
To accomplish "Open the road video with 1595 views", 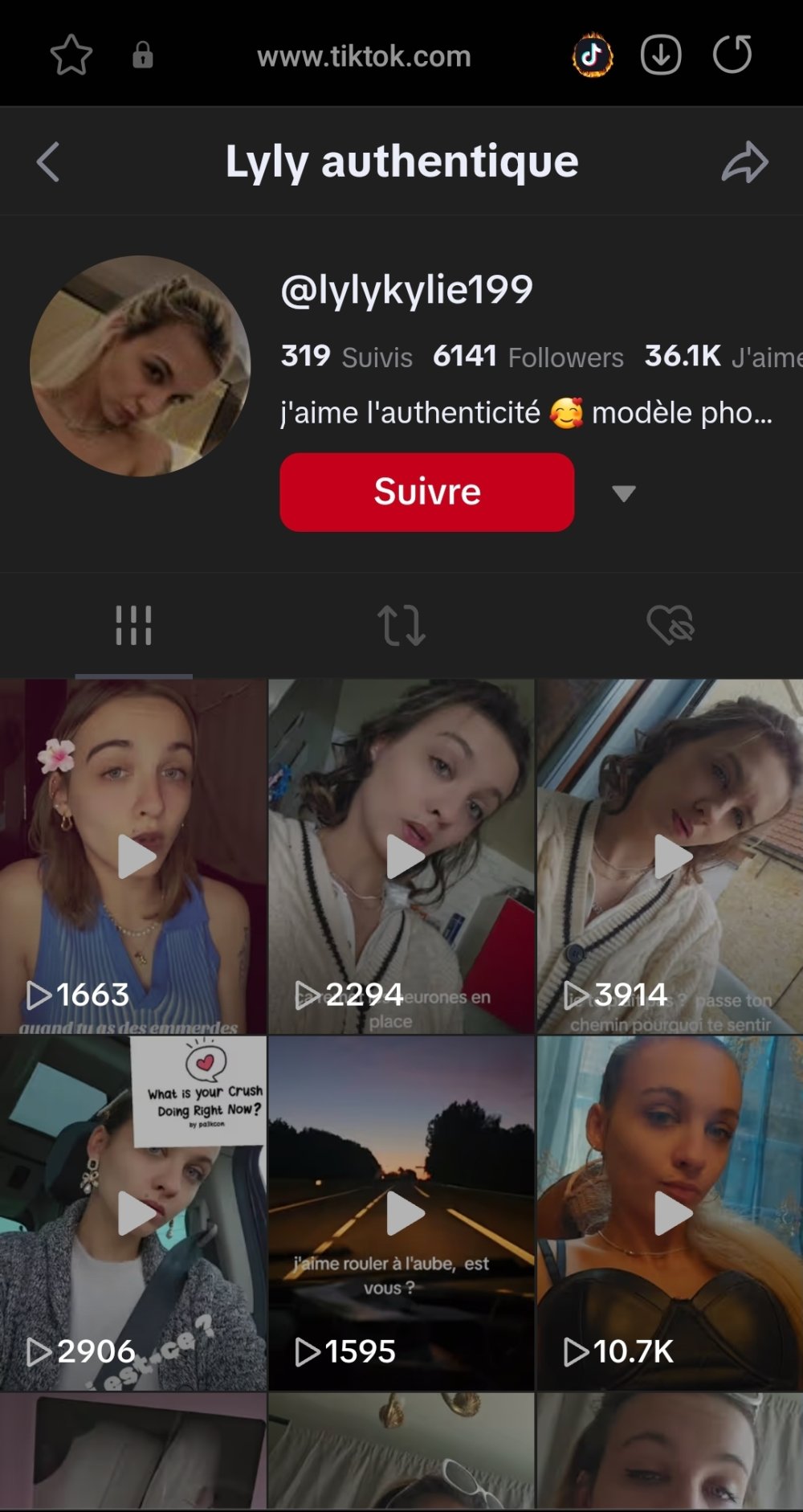I will [403, 1213].
